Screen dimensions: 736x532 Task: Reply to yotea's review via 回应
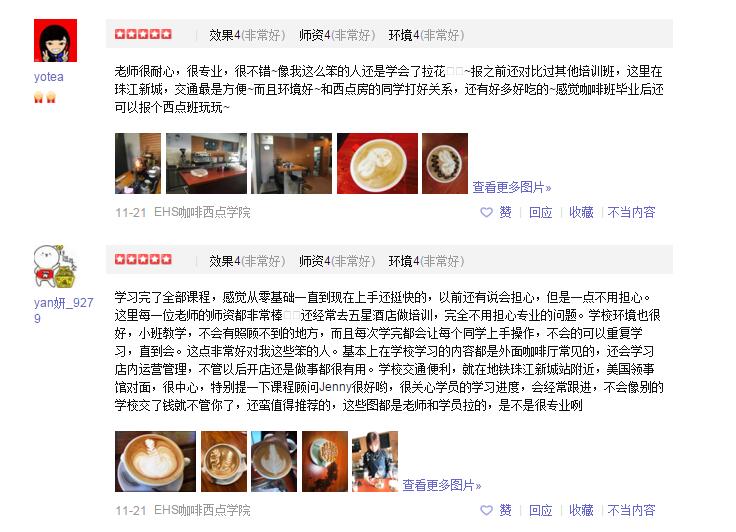(x=540, y=212)
